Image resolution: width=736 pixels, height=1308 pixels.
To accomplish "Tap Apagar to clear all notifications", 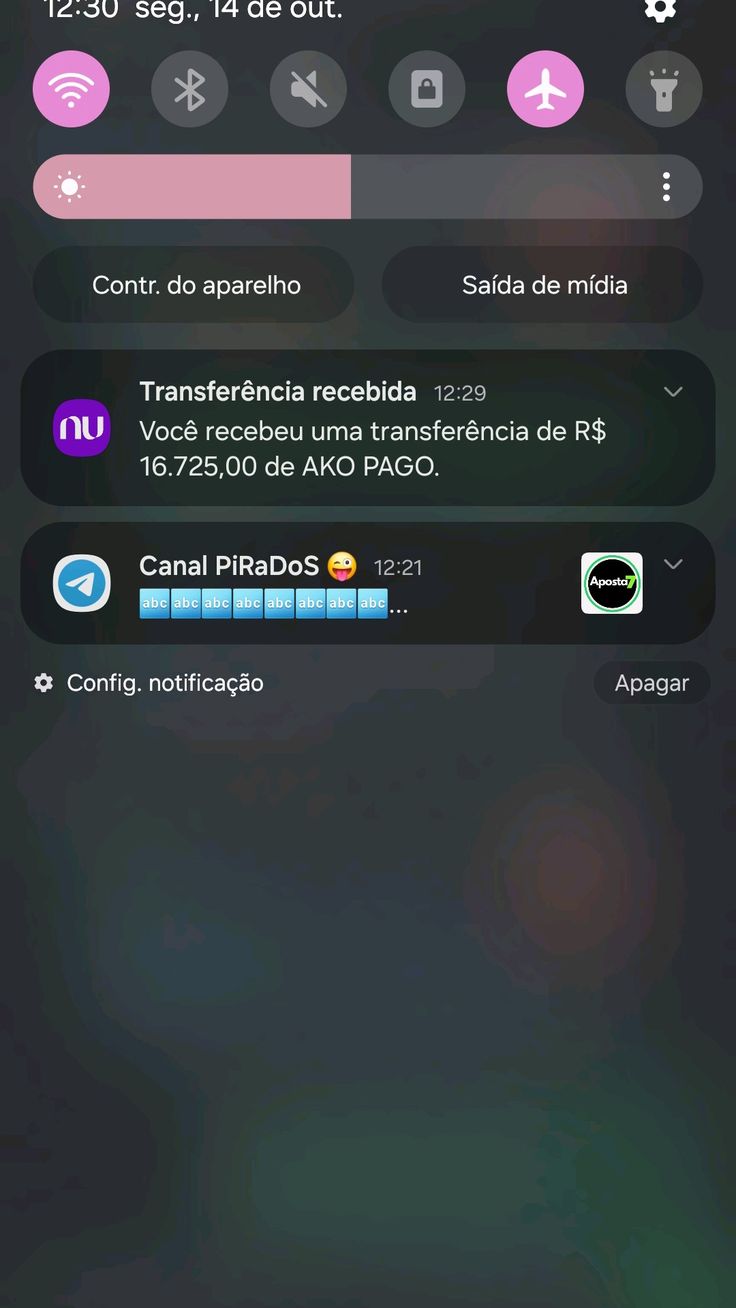I will click(651, 682).
